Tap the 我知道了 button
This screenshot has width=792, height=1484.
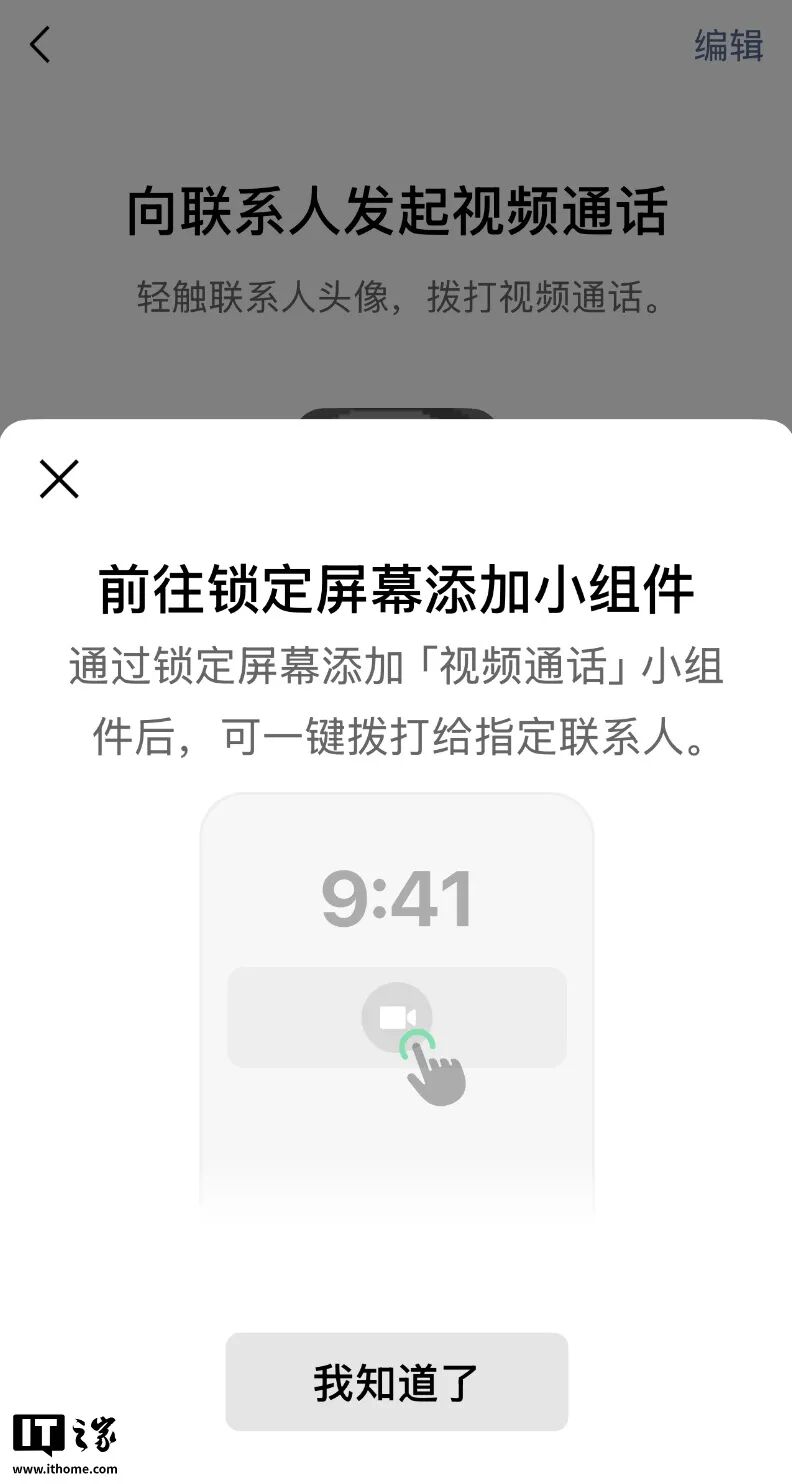[x=396, y=1381]
